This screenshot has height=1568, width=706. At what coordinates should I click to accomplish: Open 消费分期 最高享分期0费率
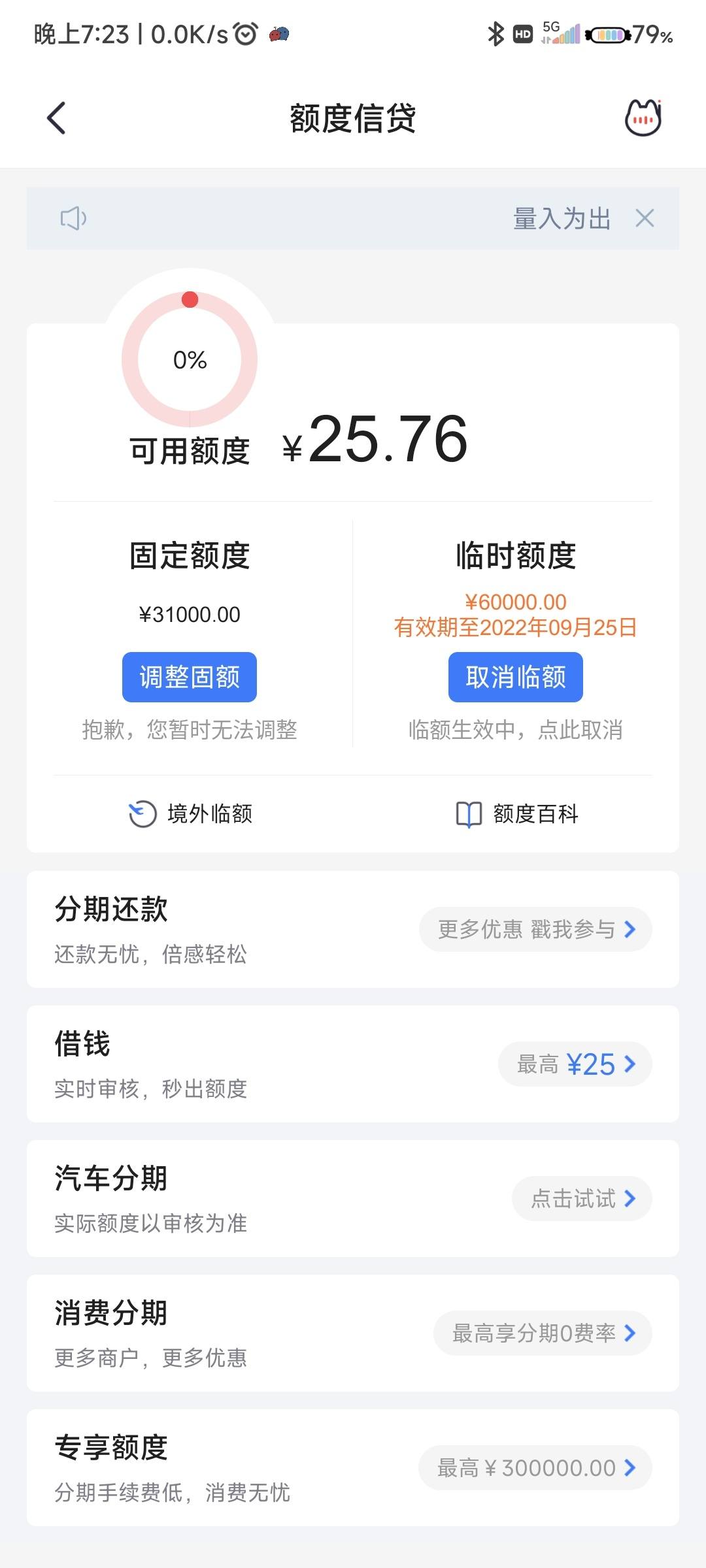[x=543, y=1333]
